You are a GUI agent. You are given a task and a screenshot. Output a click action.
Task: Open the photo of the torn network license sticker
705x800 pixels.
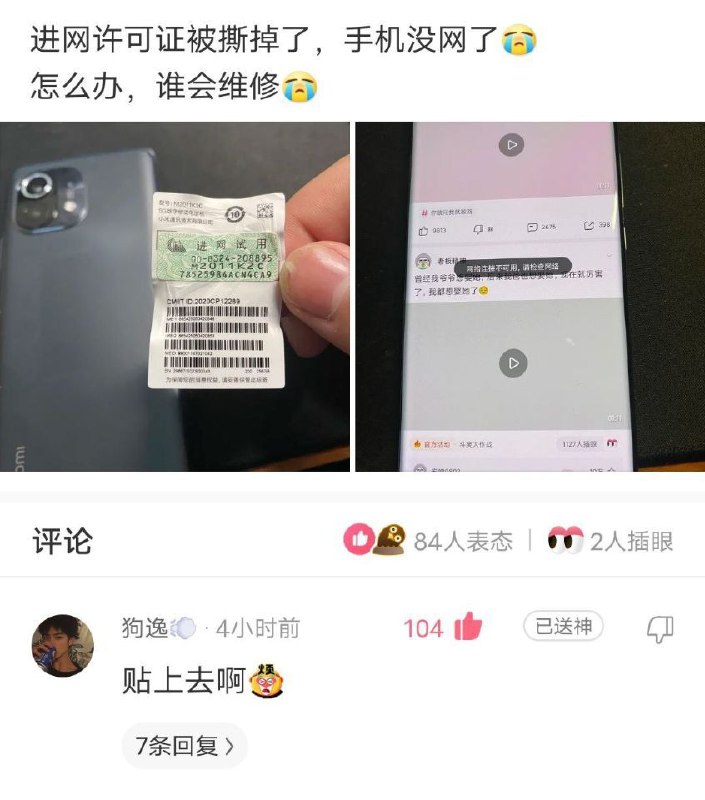pos(175,296)
